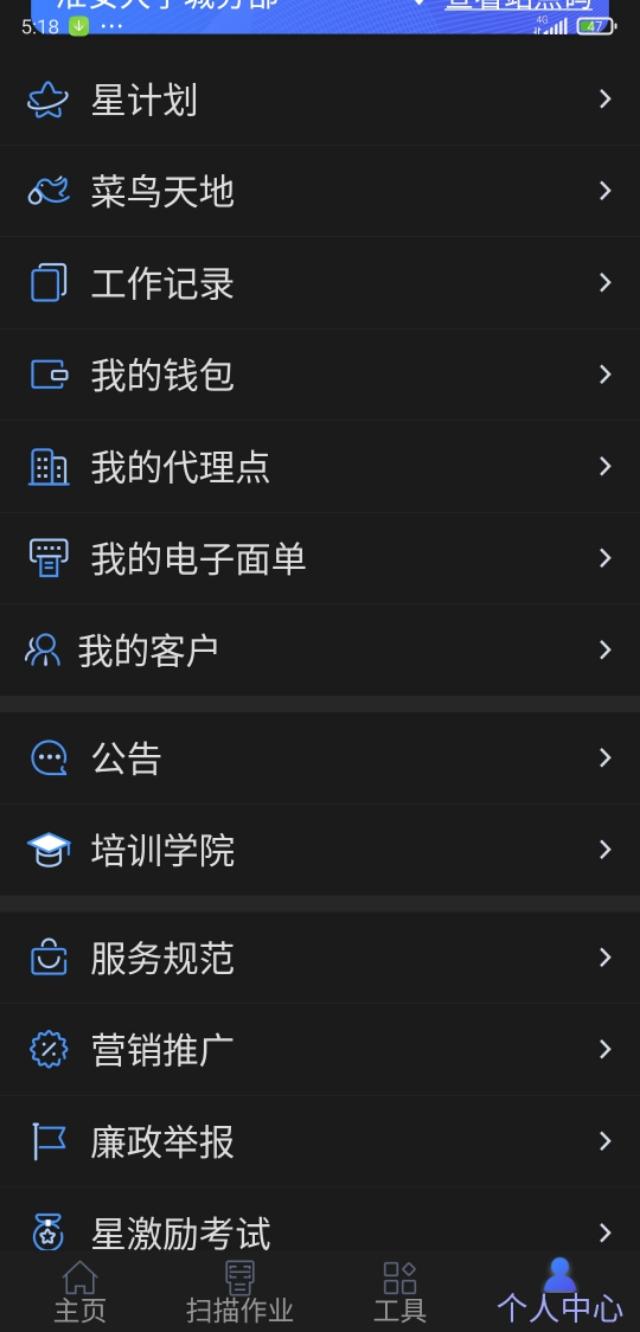Open 营销推广 marketing promotion
Screen dimensions: 640x1332
[x=320, y=1049]
